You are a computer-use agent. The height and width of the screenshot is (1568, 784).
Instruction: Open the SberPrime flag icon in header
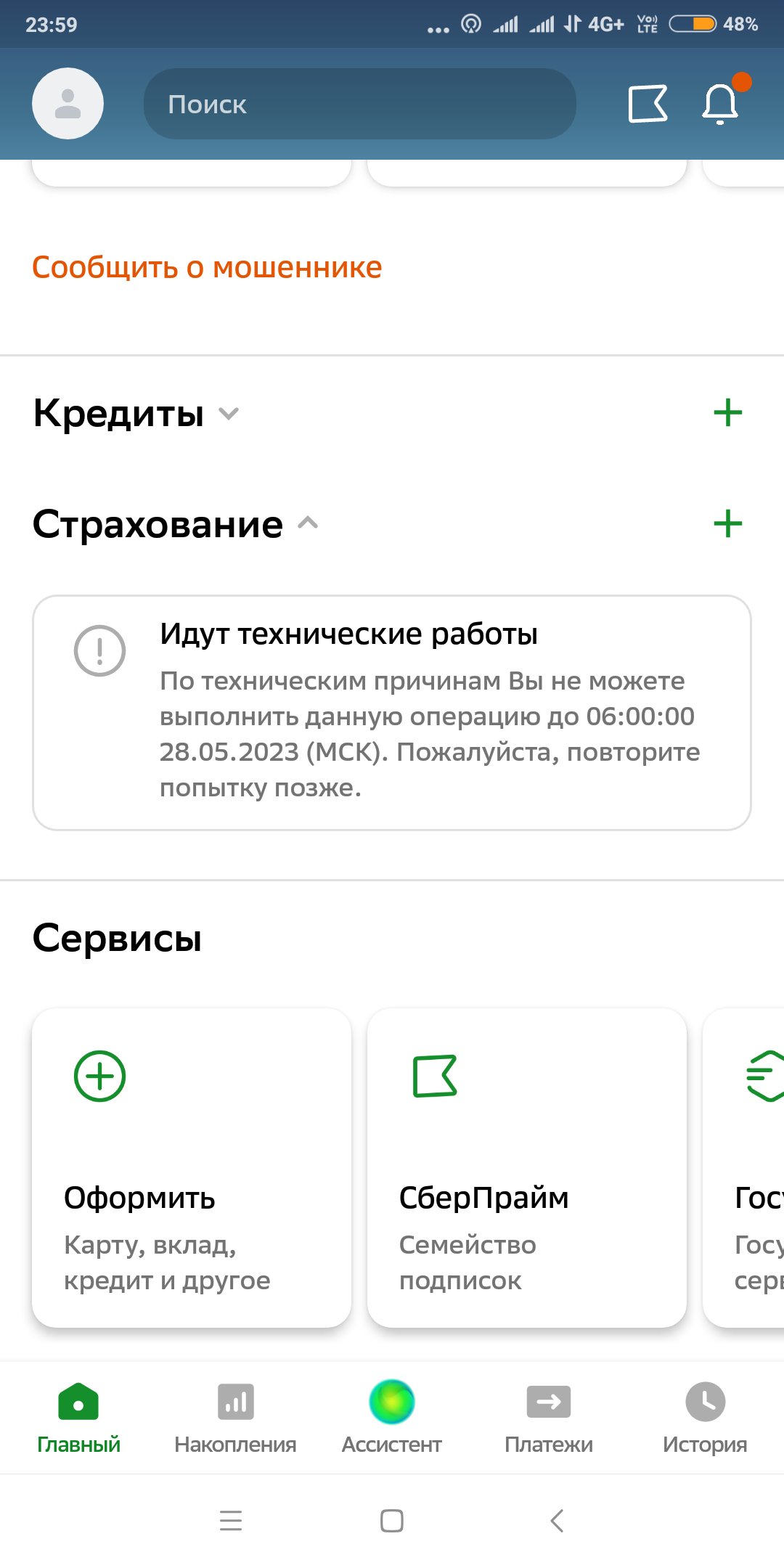click(x=648, y=104)
